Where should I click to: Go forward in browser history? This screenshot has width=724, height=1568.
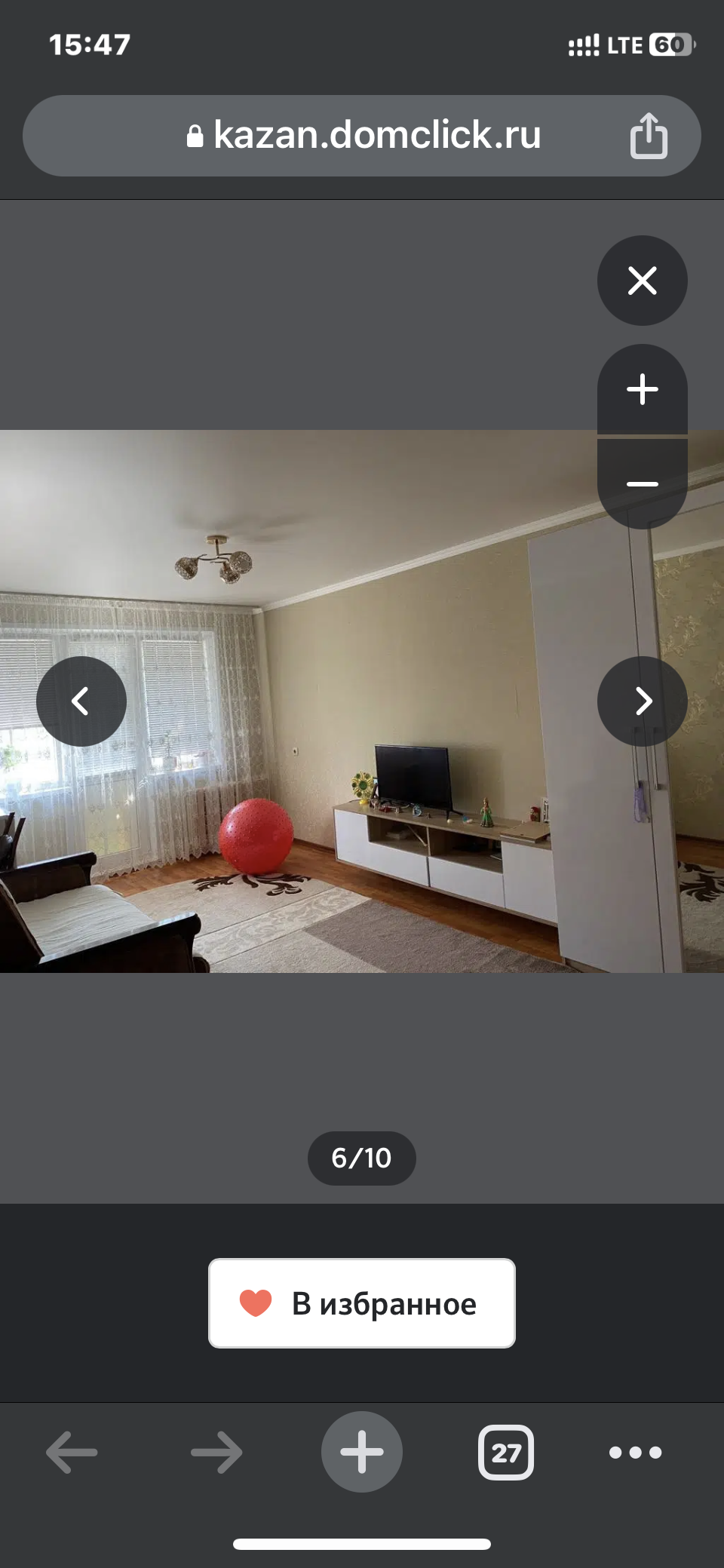[216, 1452]
